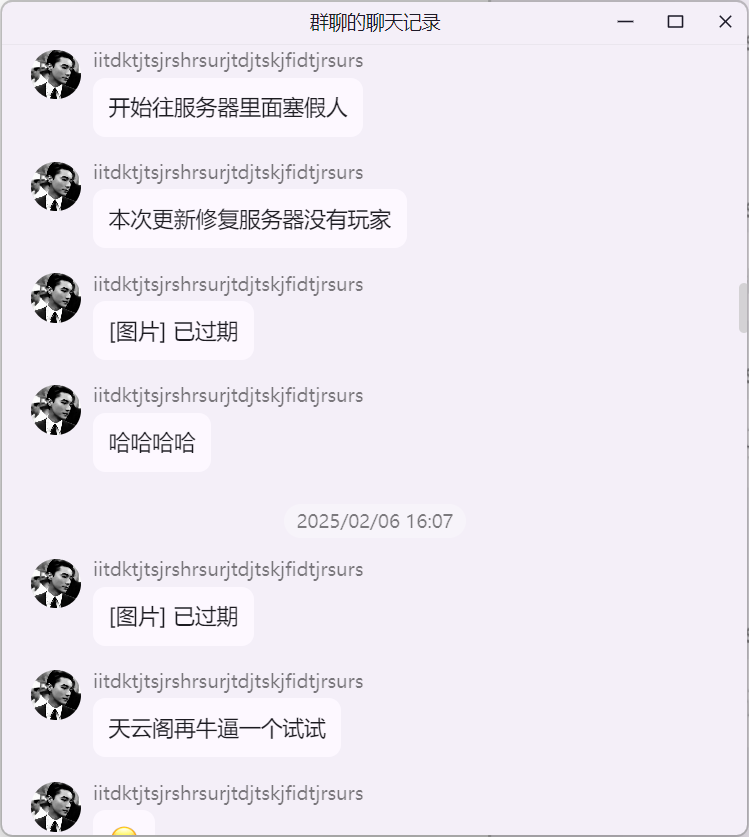Maximize the chat history window
Viewport: 749px width, 837px height.
coord(675,22)
